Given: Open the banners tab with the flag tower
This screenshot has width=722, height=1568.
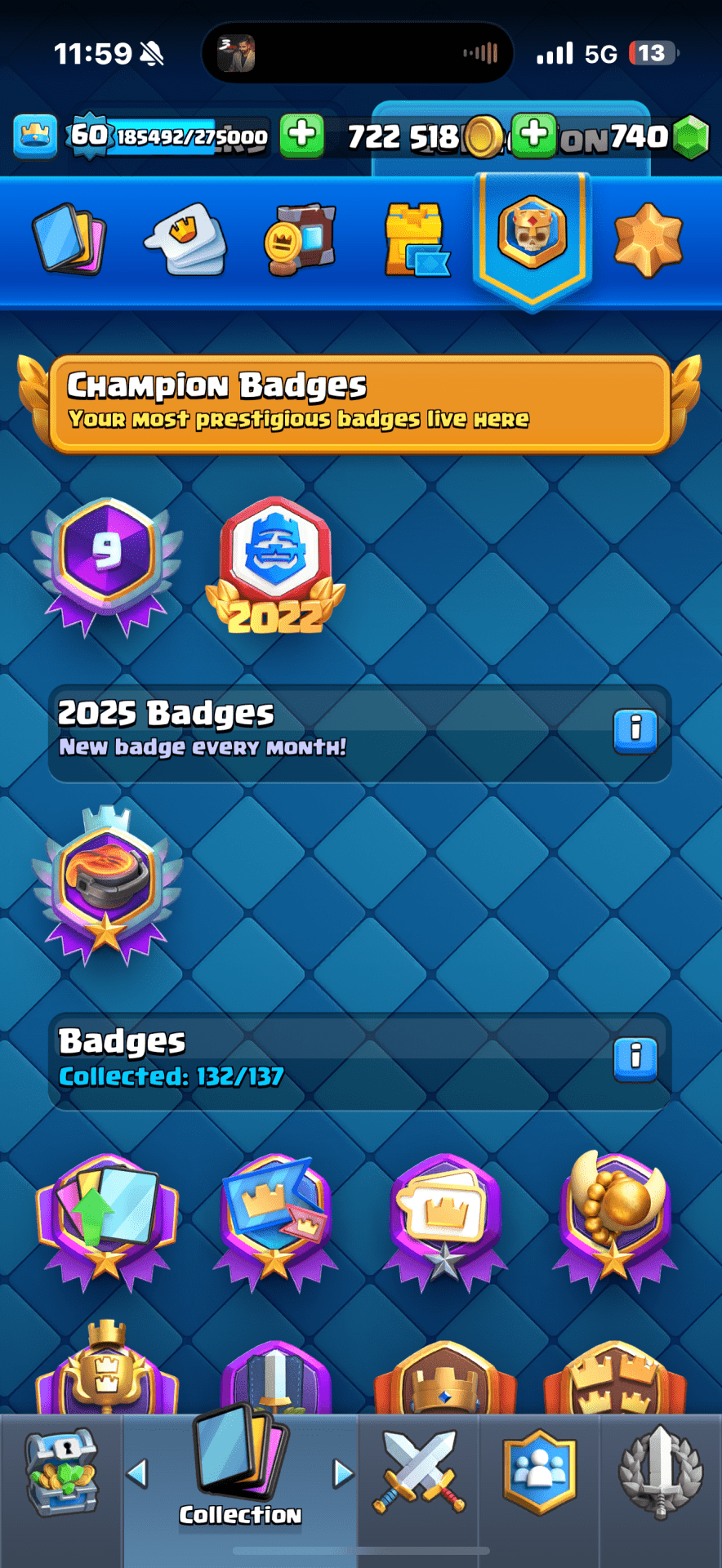Looking at the screenshot, I should [416, 238].
